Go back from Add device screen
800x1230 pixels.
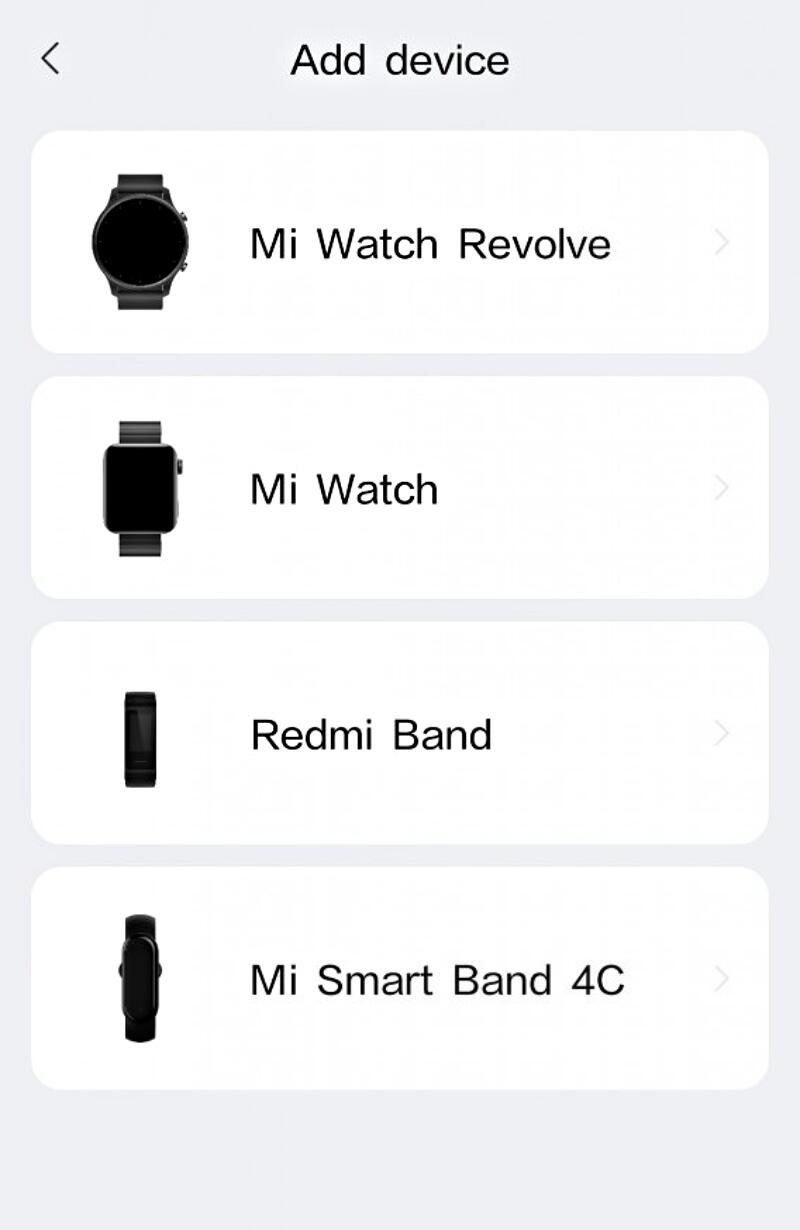tap(50, 59)
